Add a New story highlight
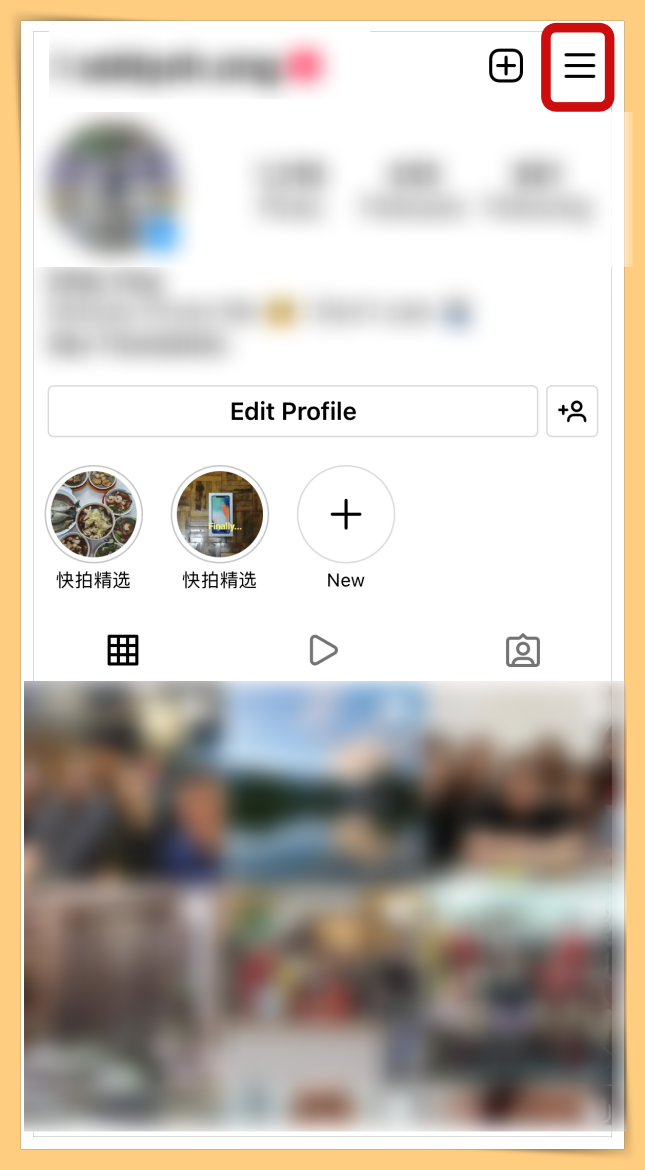The width and height of the screenshot is (645, 1170). click(x=346, y=514)
